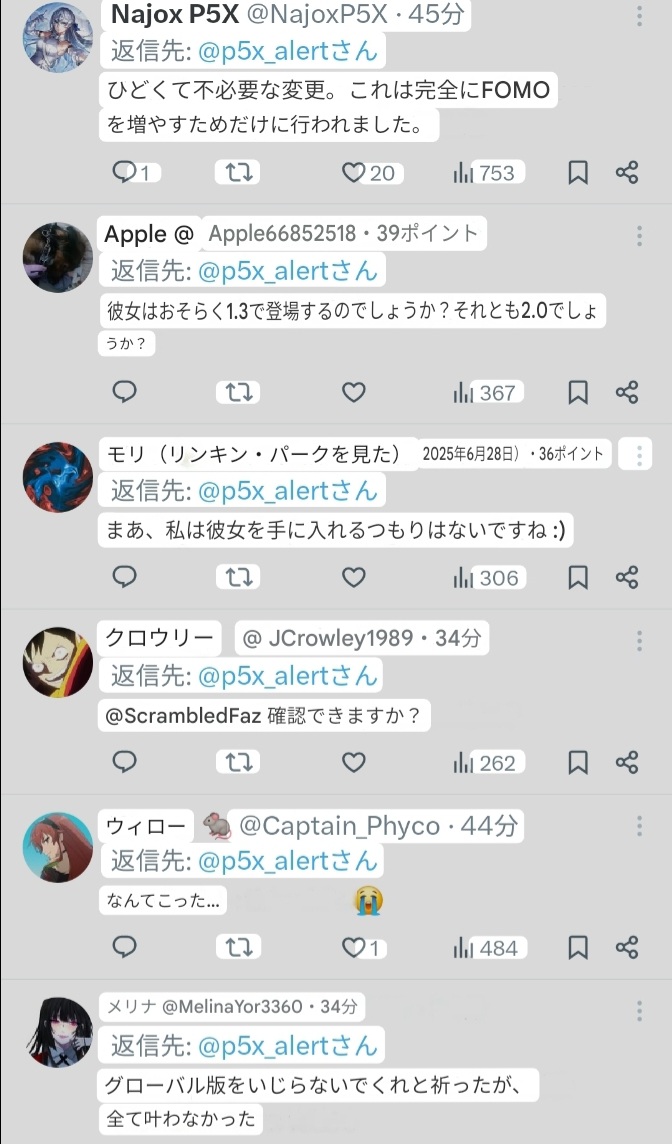Like Najox P5X's reply
672x1144 pixels.
click(354, 173)
